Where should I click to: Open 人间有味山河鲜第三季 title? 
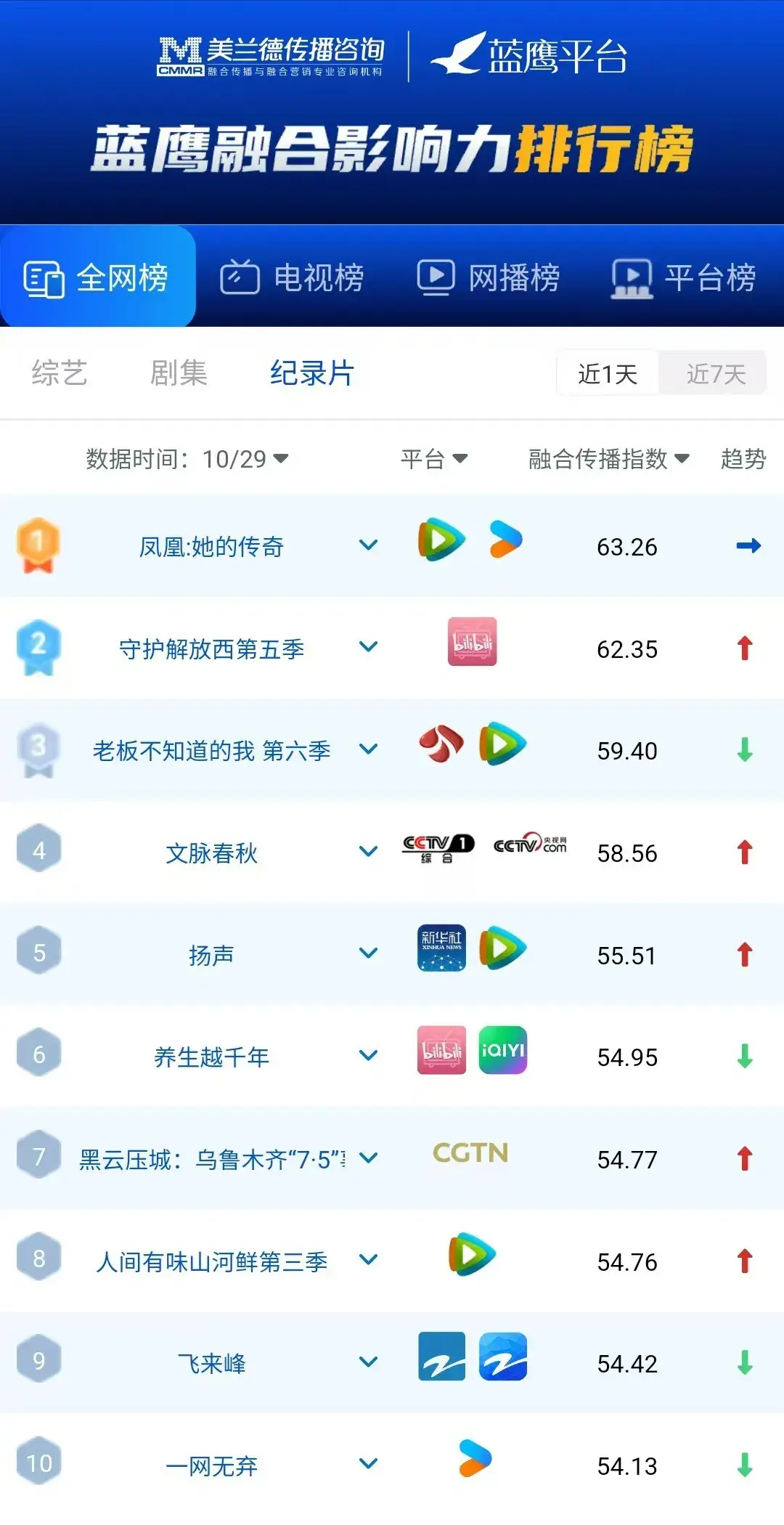point(211,1262)
